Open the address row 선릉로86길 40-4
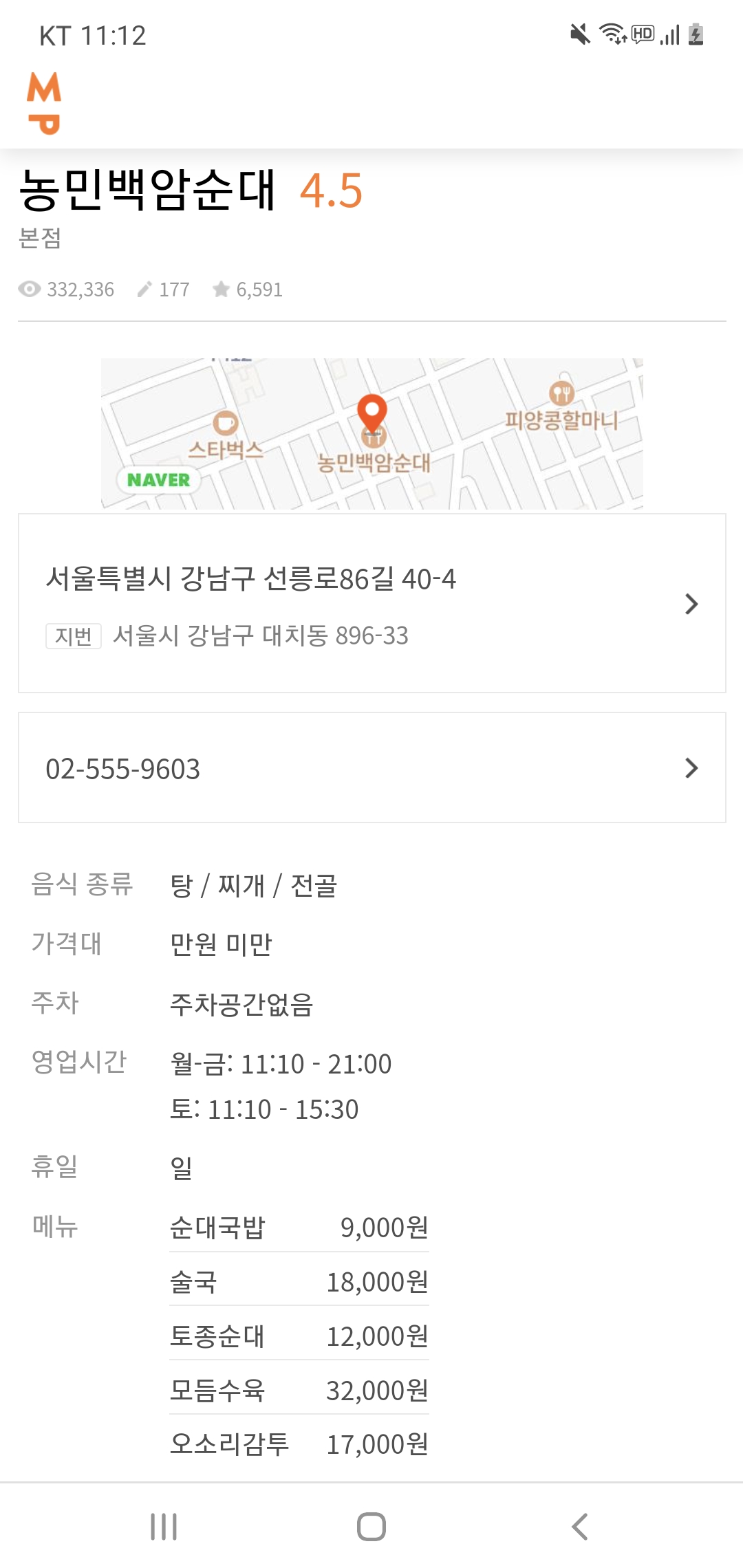The width and height of the screenshot is (743, 1568). coord(371,603)
